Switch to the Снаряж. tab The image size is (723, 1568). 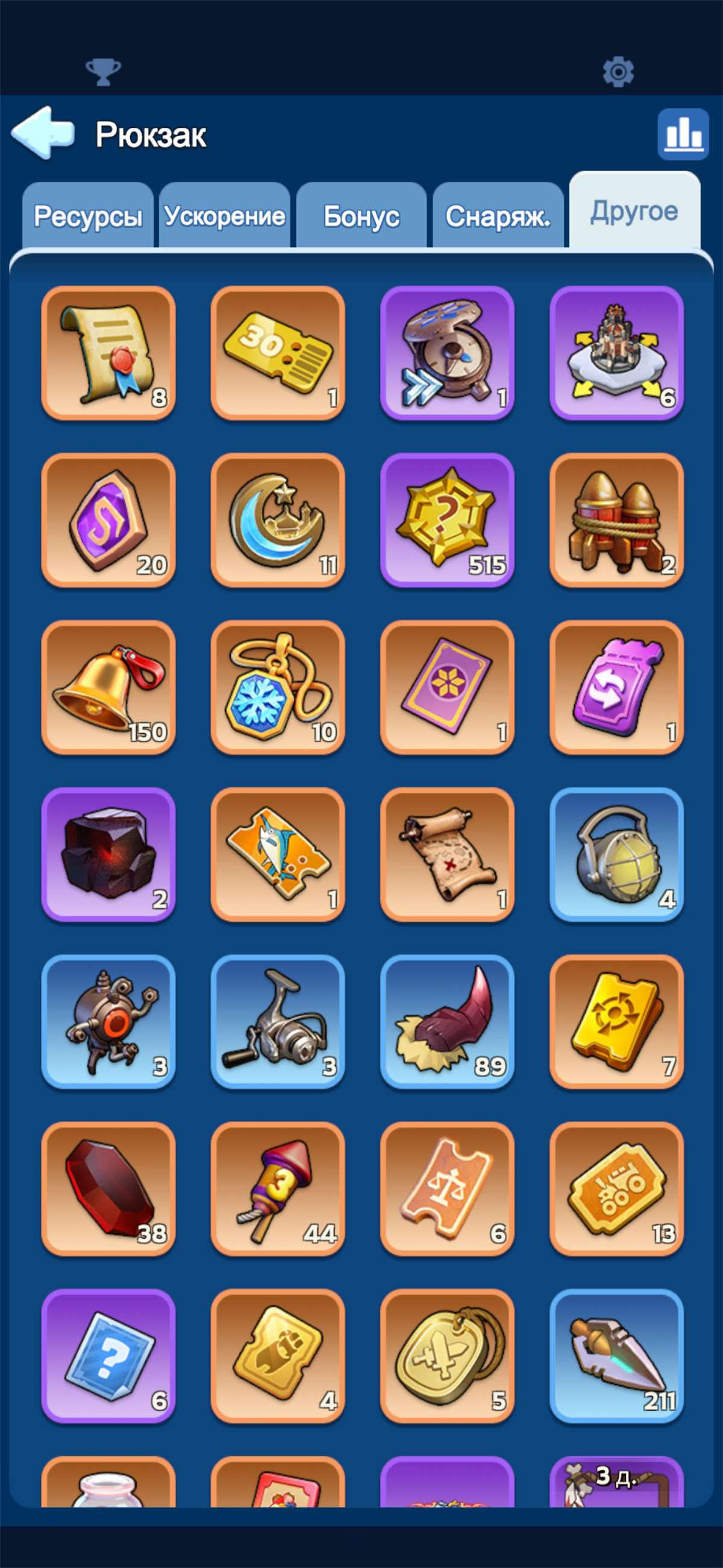(498, 215)
